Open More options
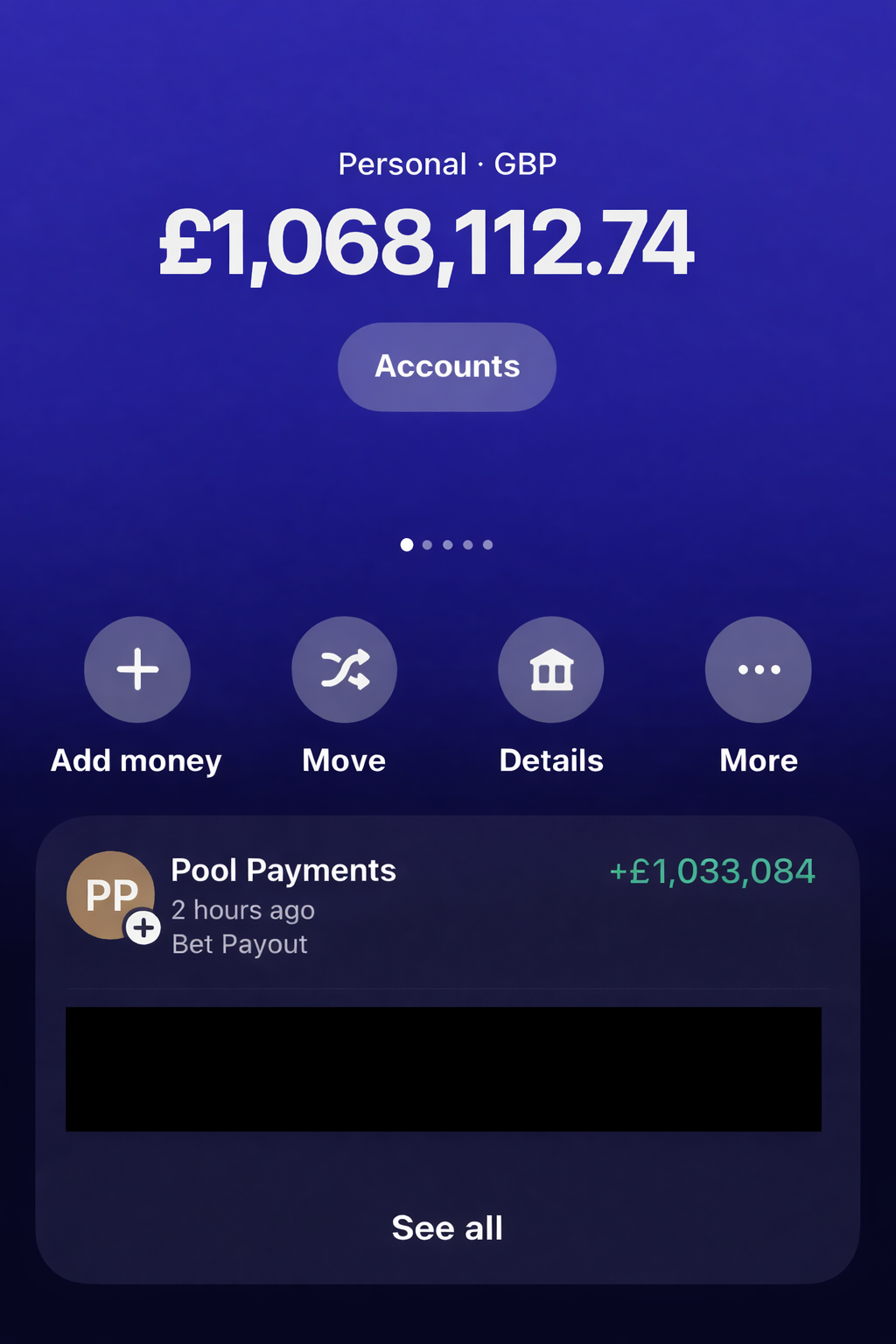Viewport: 896px width, 1344px height. click(x=758, y=669)
